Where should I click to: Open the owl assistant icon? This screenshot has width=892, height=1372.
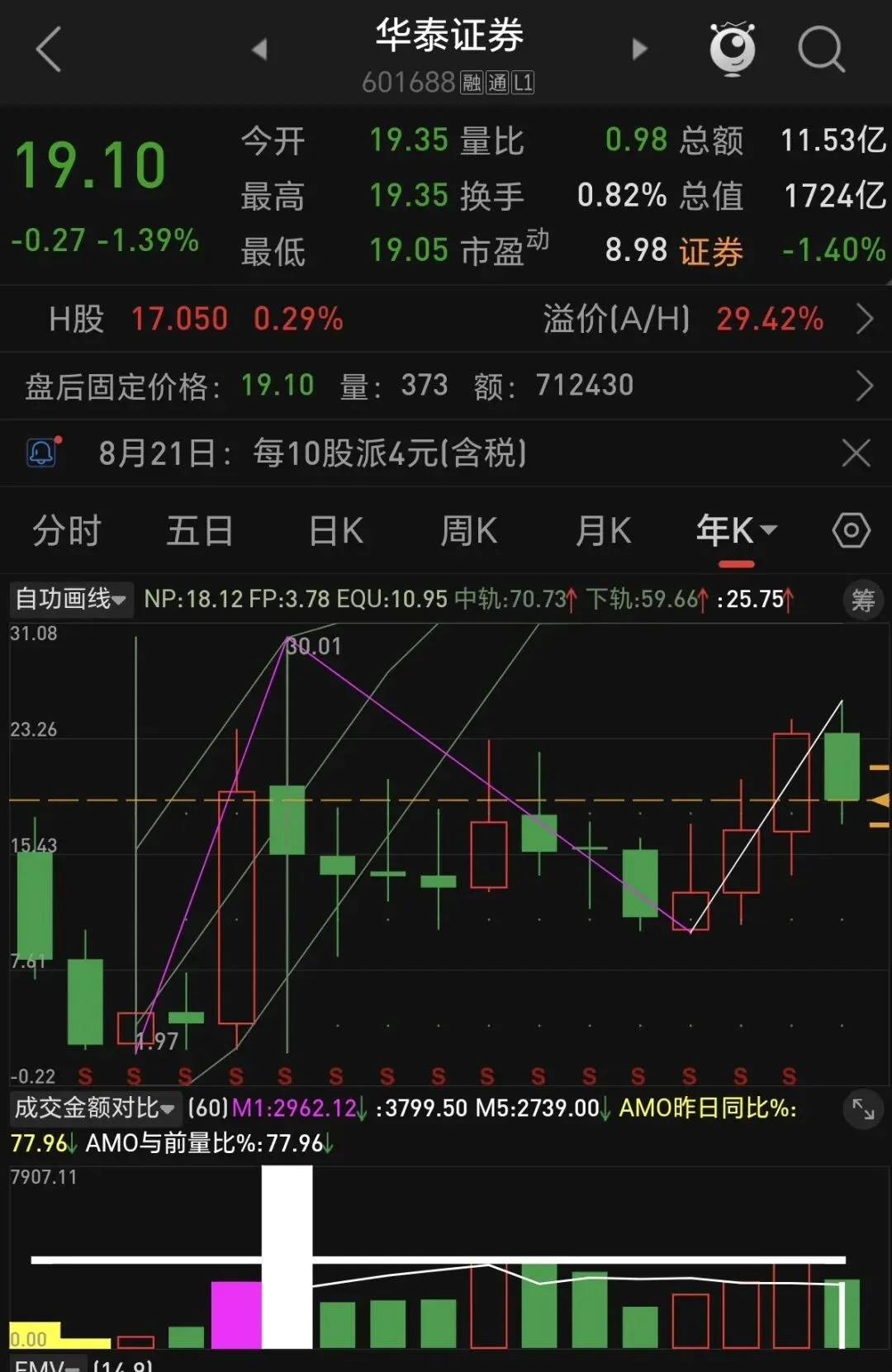tap(732, 50)
